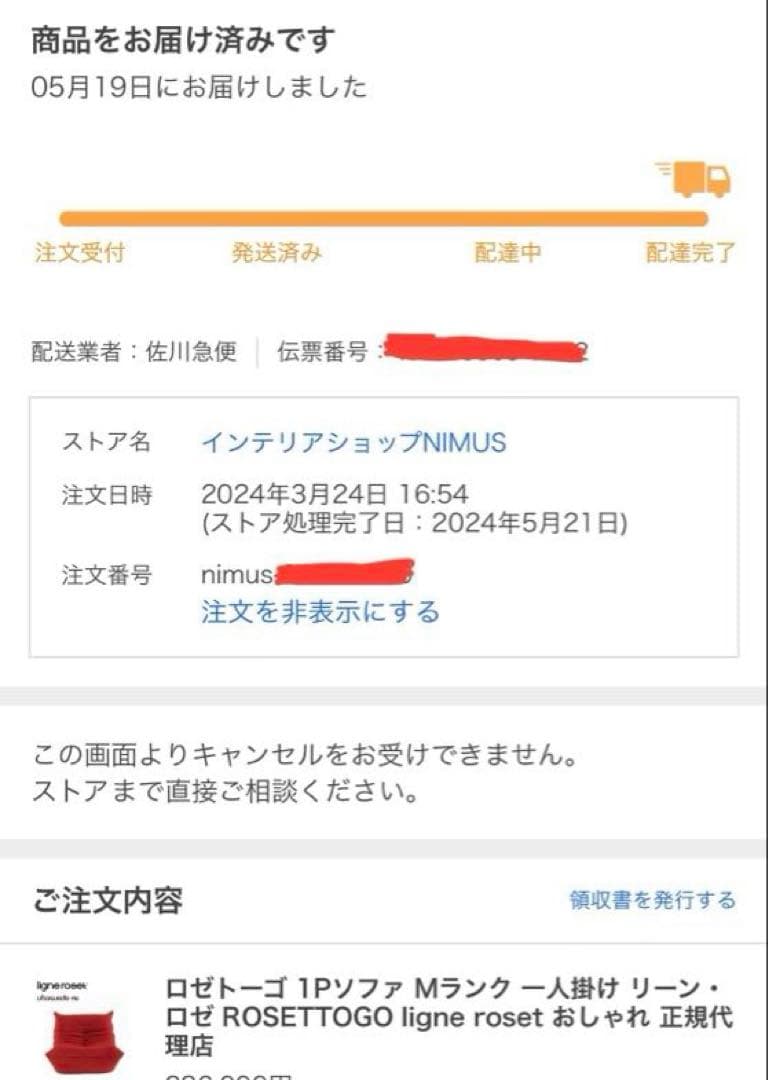This screenshot has width=768, height=1080.
Task: Open the インテリアショップNIMUS store link
Action: tap(353, 442)
